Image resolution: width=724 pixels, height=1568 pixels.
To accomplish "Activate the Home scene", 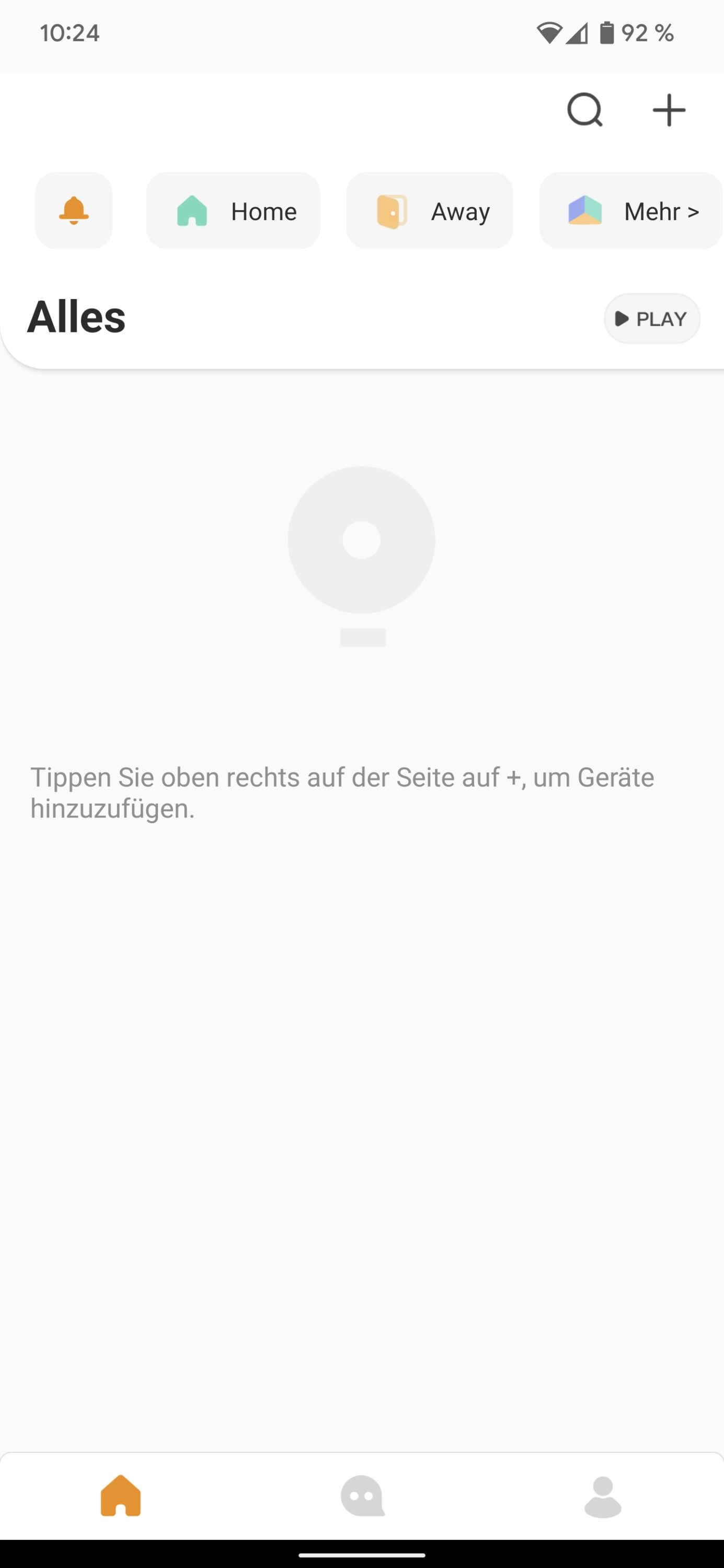I will pyautogui.click(x=233, y=211).
